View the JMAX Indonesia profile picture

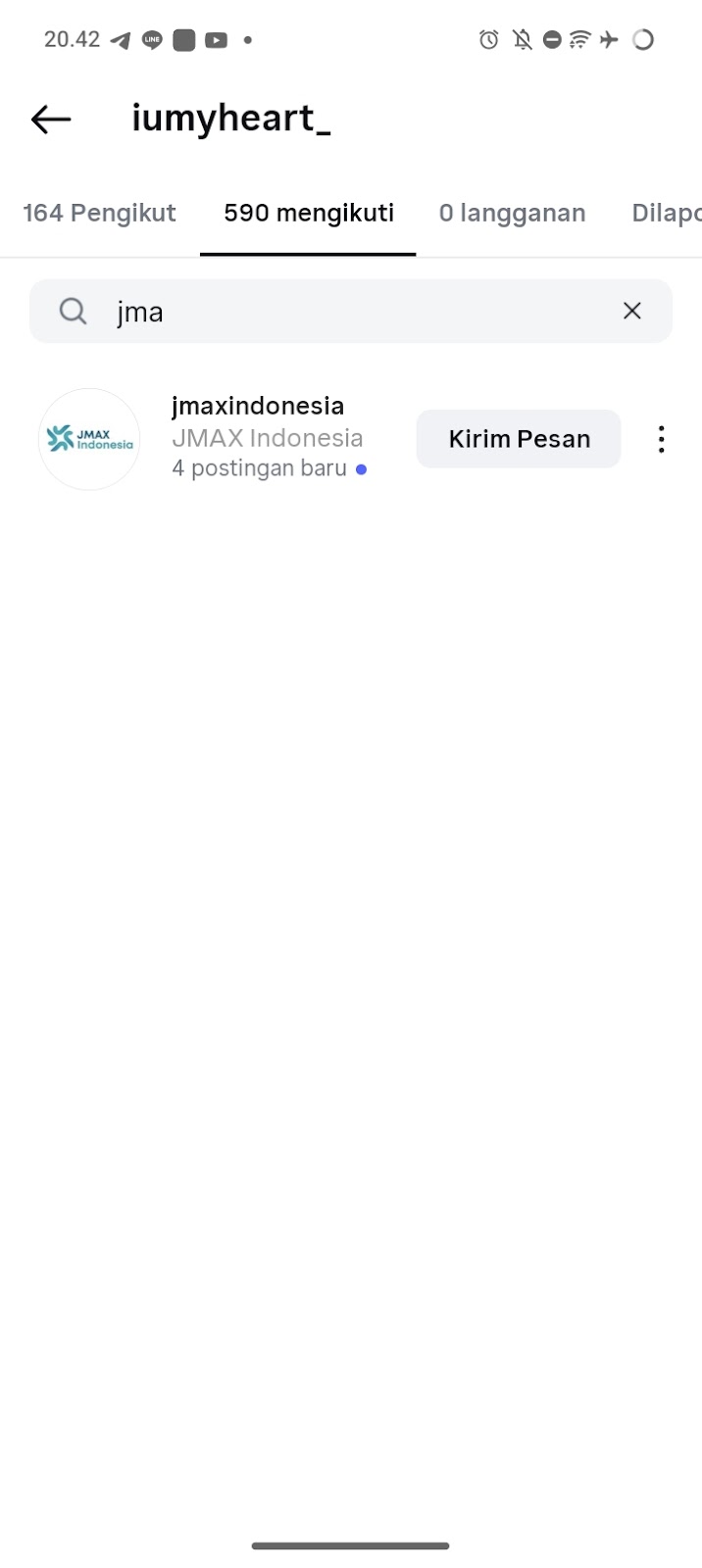tap(89, 439)
